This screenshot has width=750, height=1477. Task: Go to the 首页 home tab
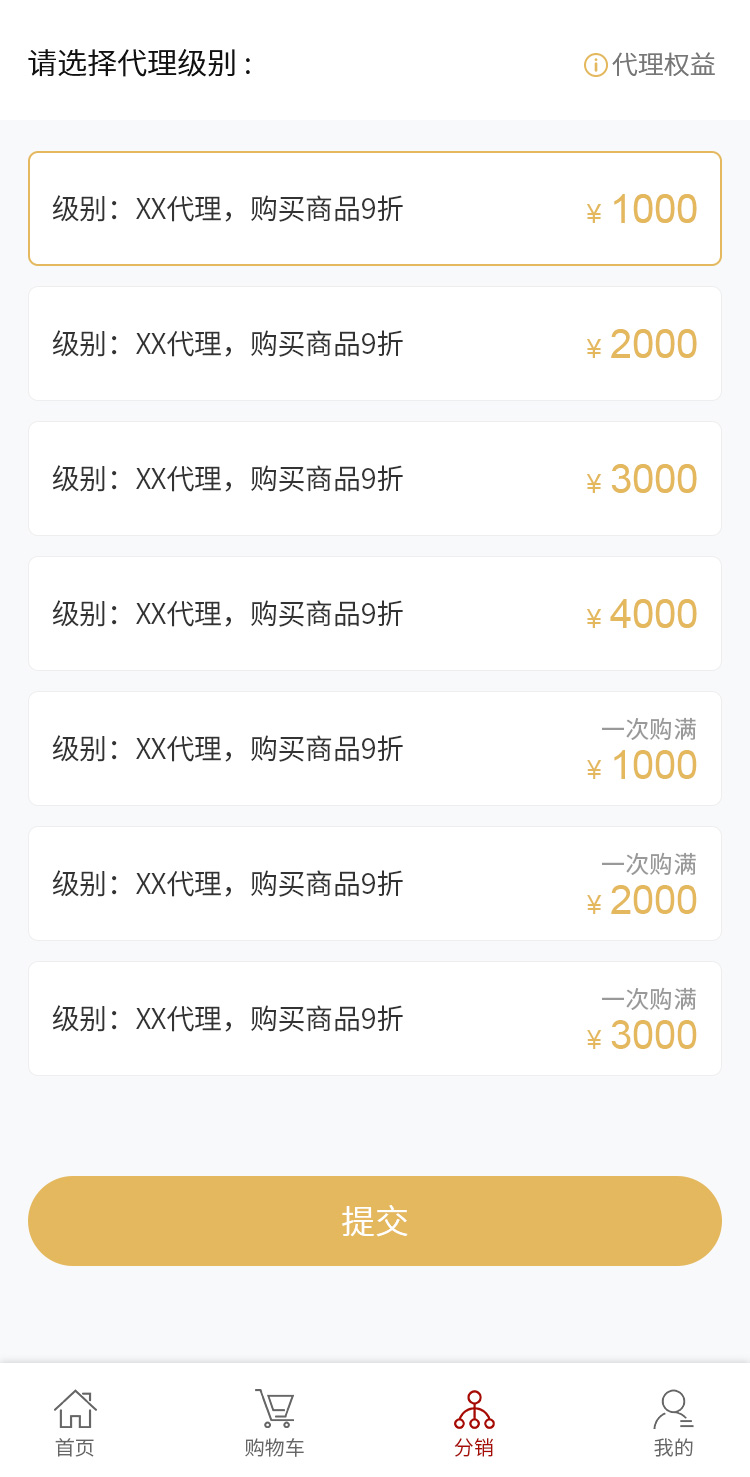pos(75,1422)
